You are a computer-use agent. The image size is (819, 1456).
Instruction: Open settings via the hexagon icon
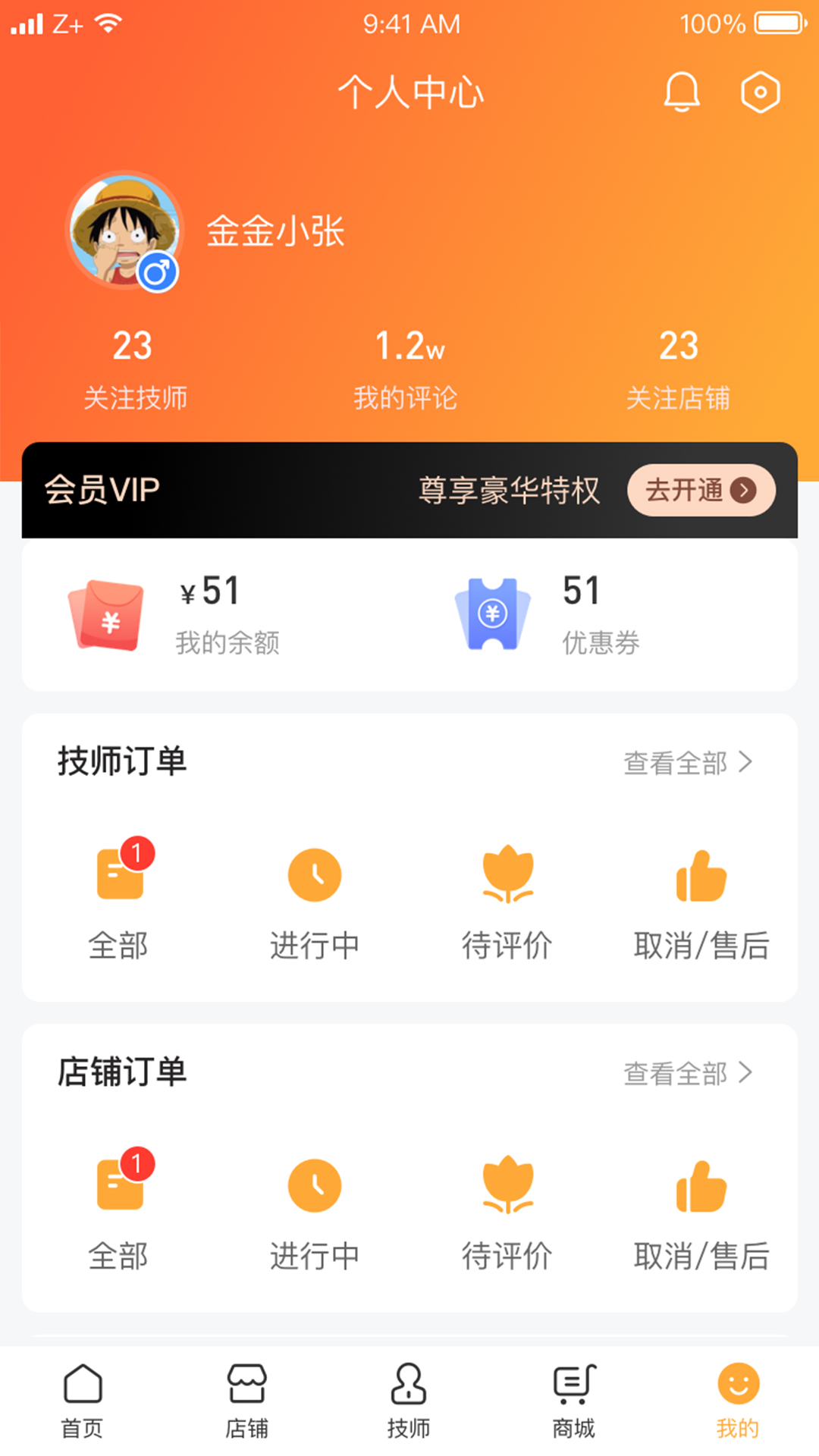tap(760, 93)
